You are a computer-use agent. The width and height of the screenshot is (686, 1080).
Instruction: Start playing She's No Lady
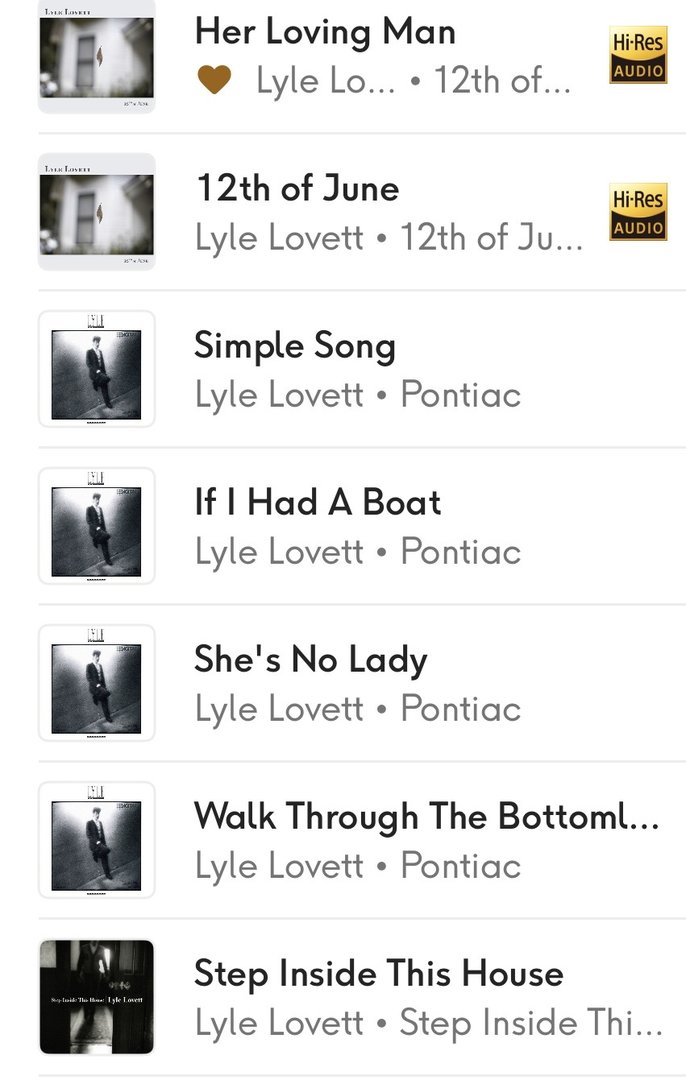point(311,660)
